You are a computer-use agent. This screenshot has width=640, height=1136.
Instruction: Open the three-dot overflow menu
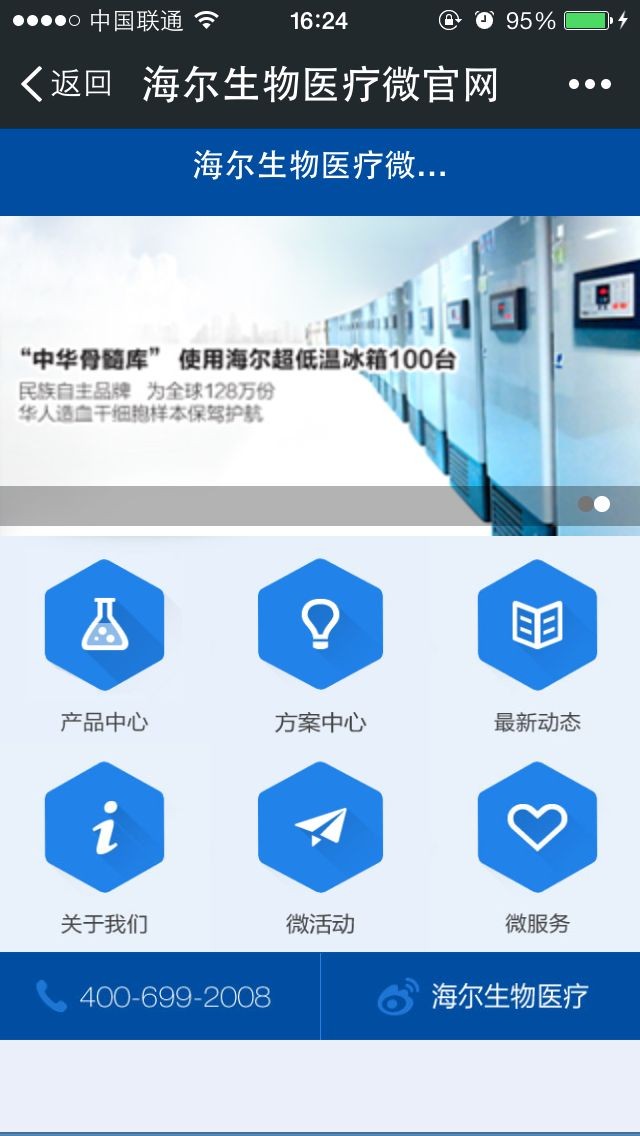pyautogui.click(x=589, y=84)
